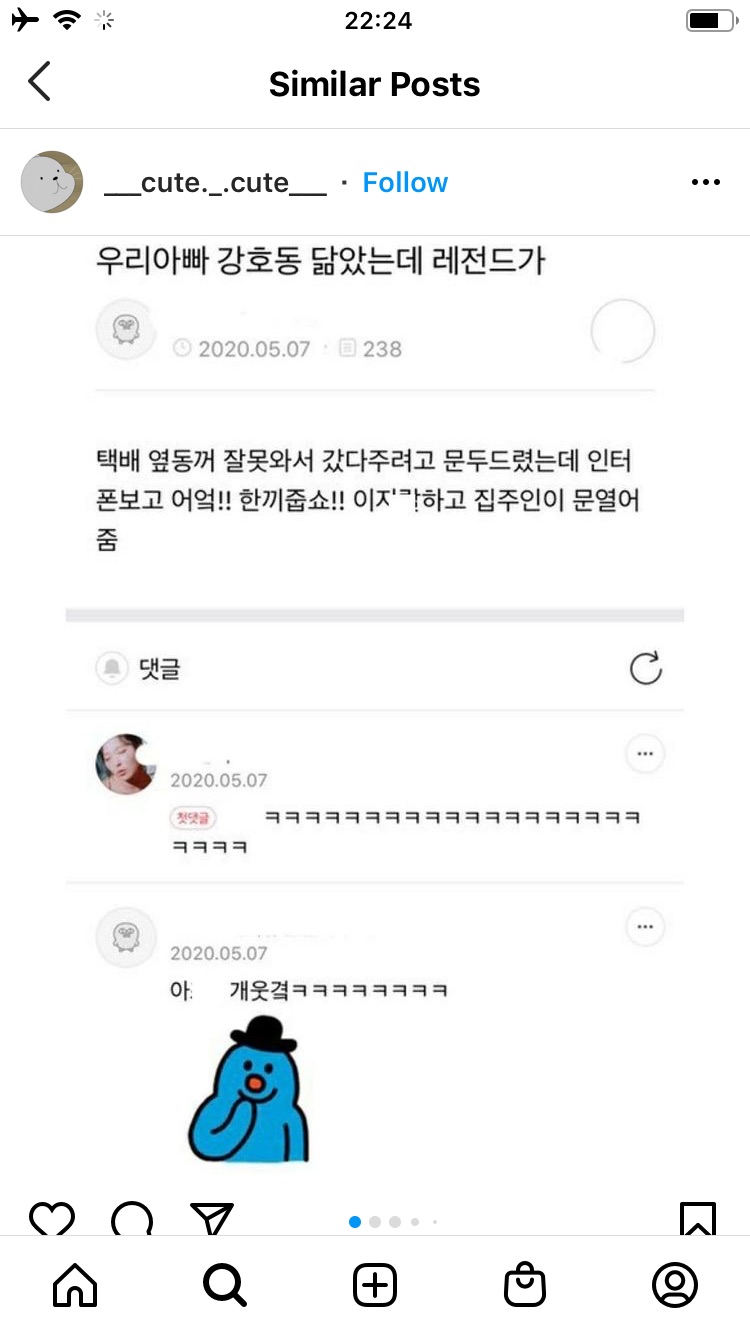Switch to the Search tab
The image size is (750, 1334).
225,1285
